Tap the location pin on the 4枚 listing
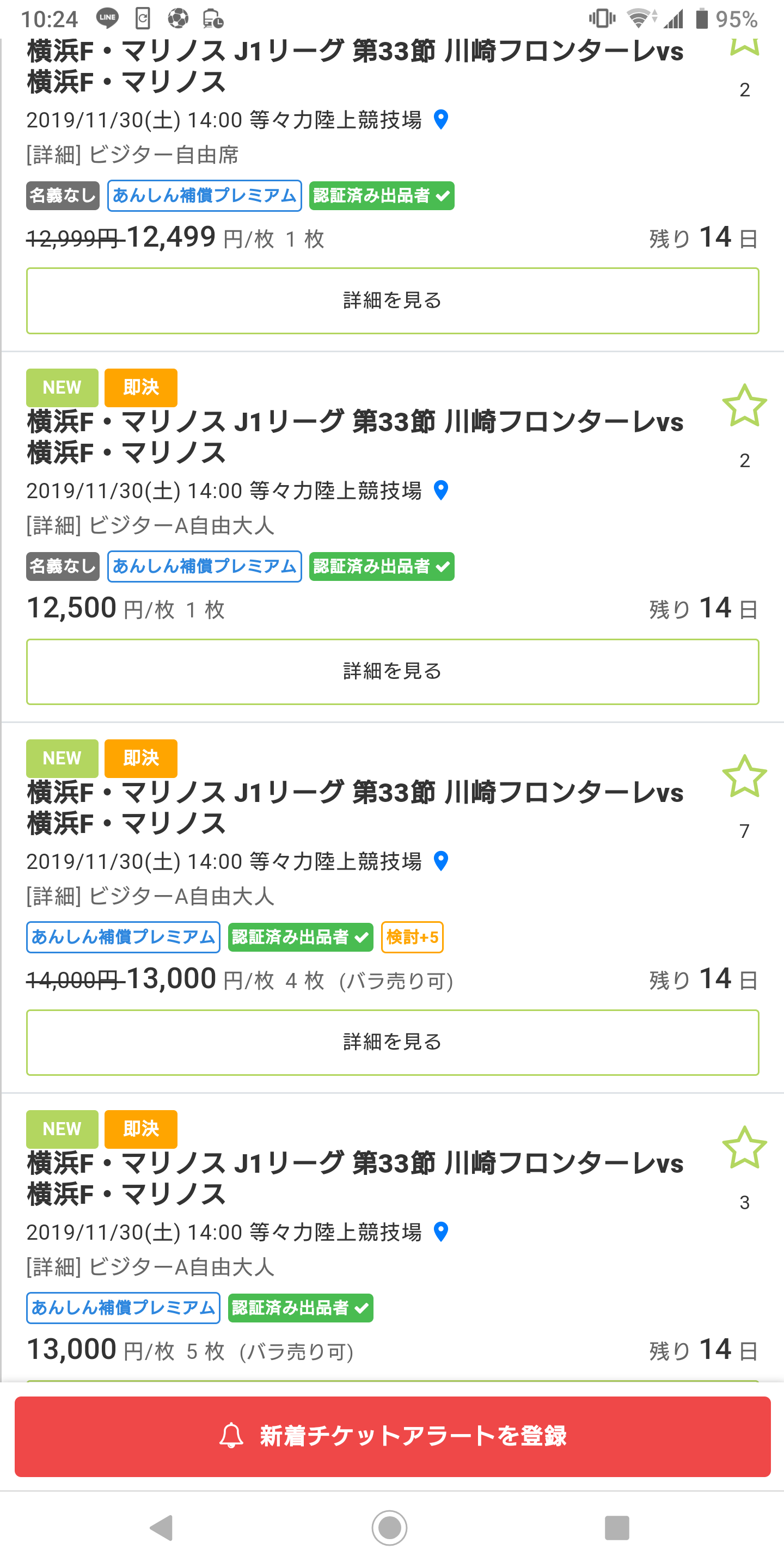Viewport: 784px width, 1568px height. [442, 861]
